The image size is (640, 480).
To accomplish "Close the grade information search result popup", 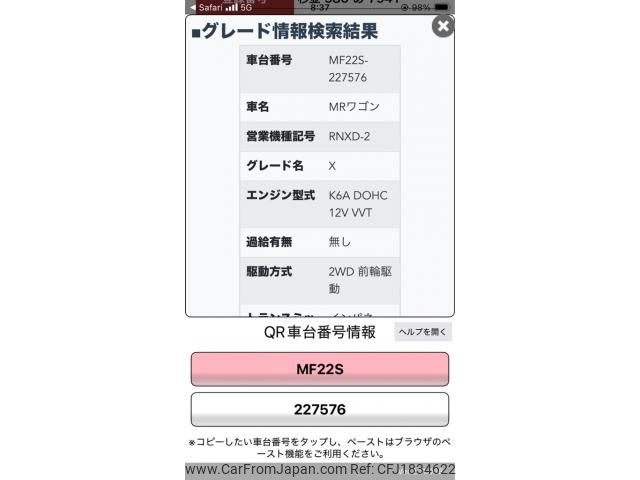I will 443,27.
